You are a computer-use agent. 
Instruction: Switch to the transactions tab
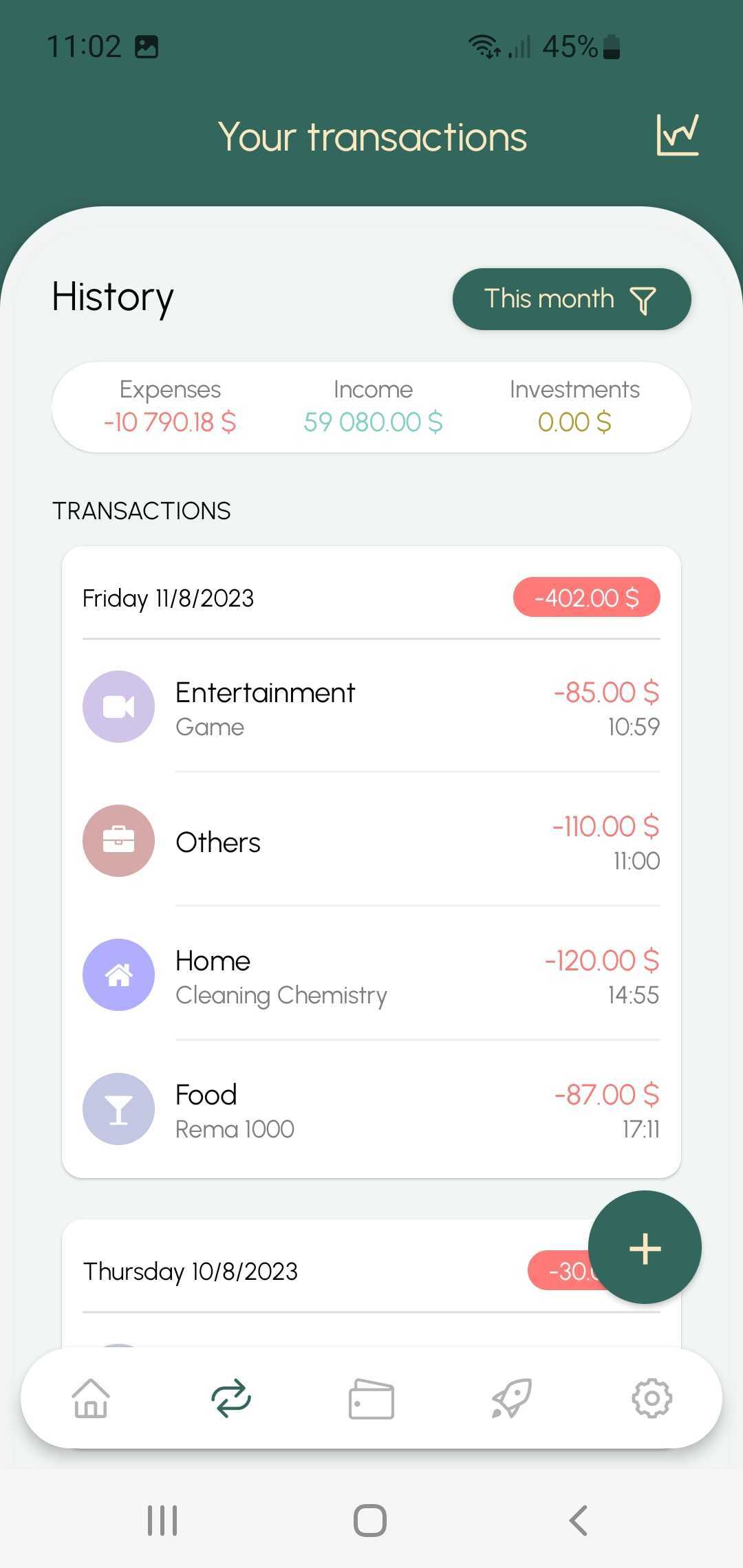pyautogui.click(x=231, y=1399)
